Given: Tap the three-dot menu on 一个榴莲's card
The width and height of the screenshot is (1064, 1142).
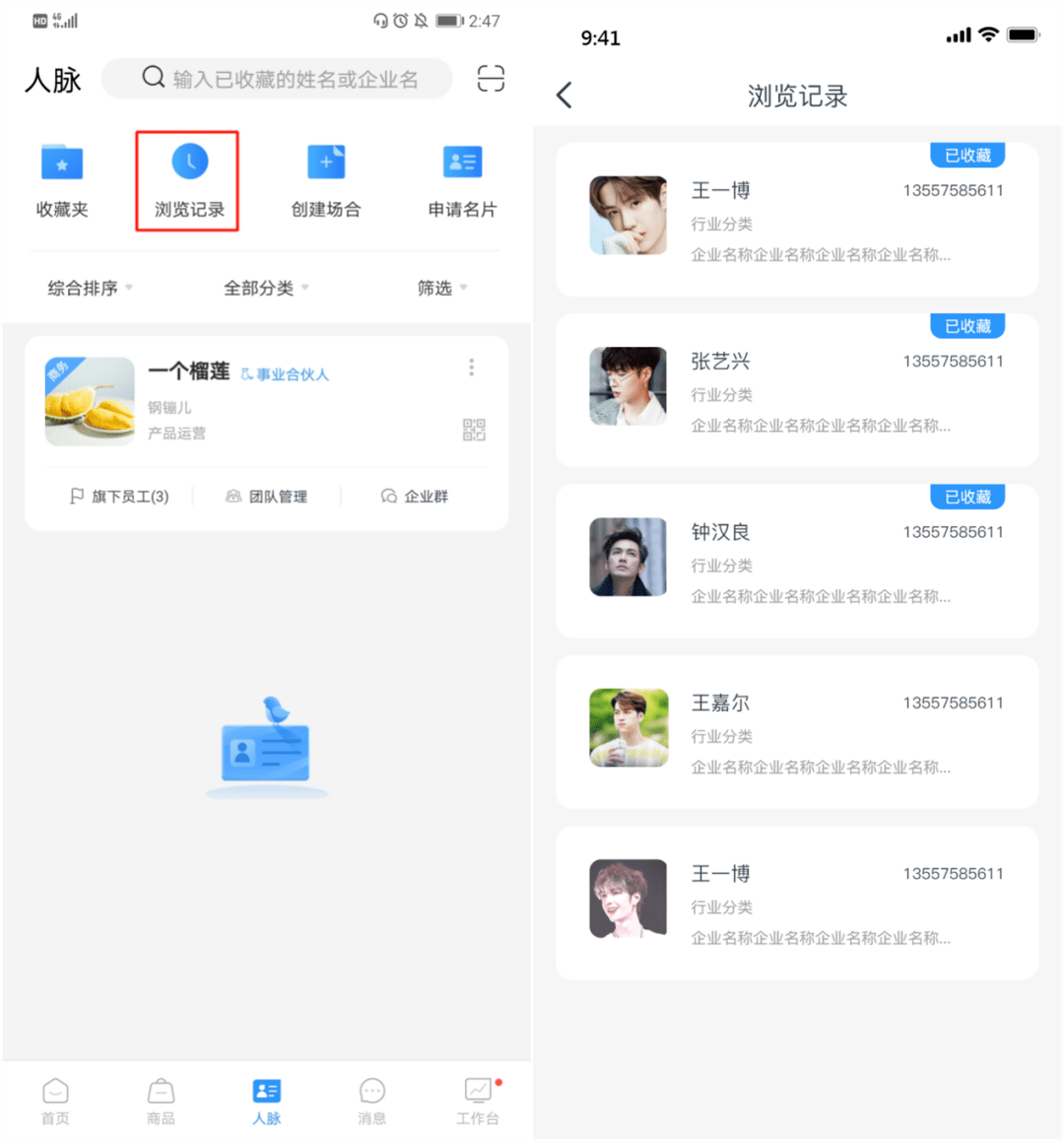Looking at the screenshot, I should pyautogui.click(x=471, y=367).
